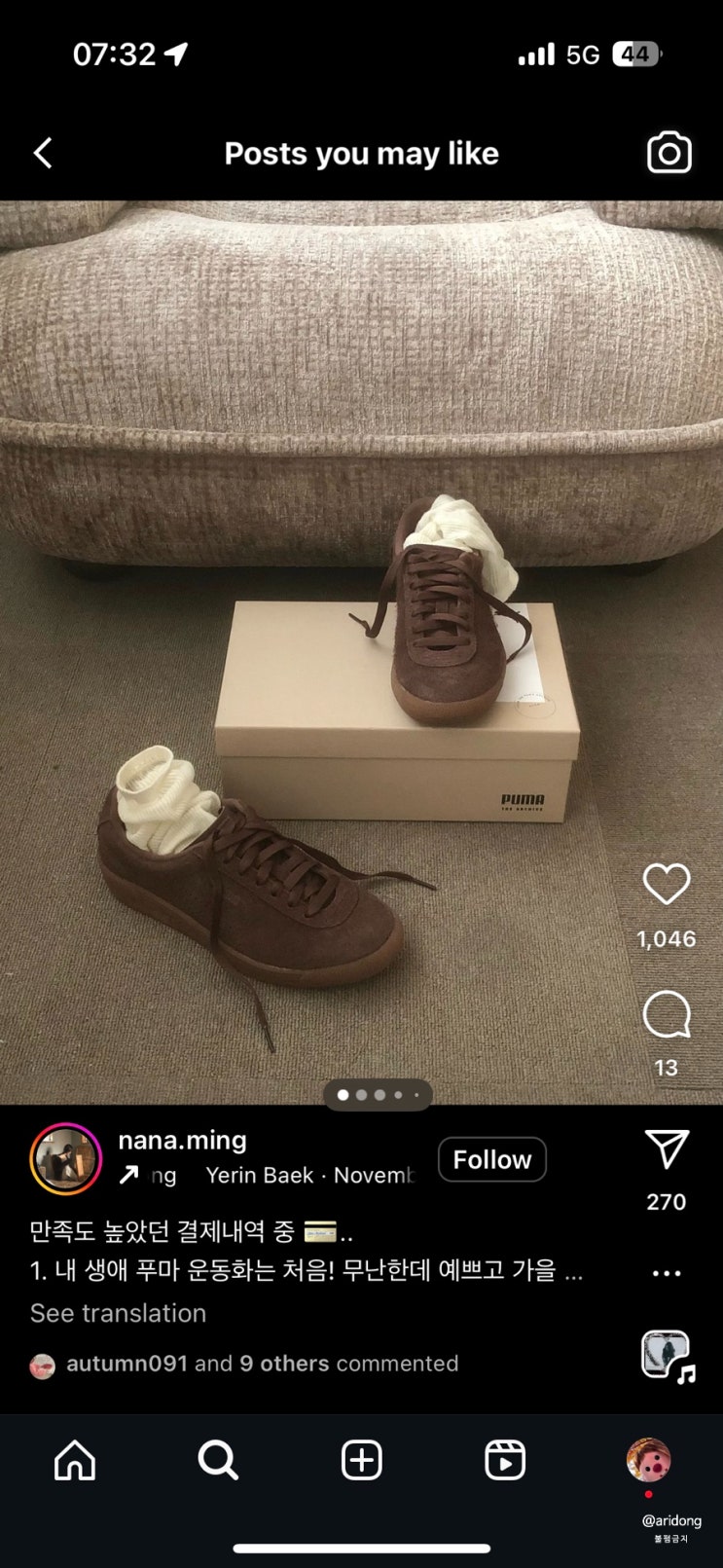Share the post via paper plane icon

[x=668, y=1149]
